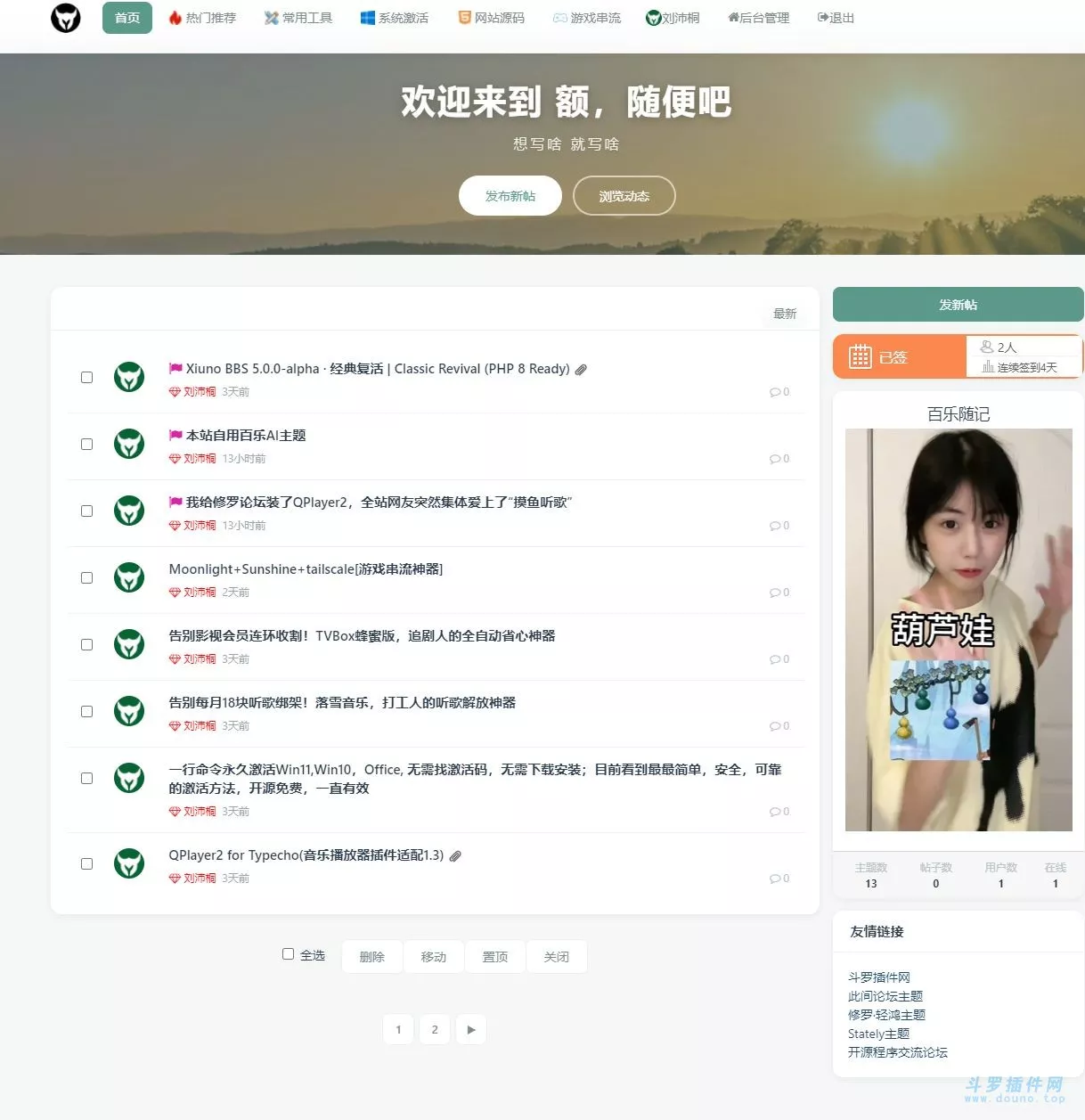Image resolution: width=1085 pixels, height=1120 pixels.
Task: Go to 常用工具 section
Action: click(x=298, y=18)
